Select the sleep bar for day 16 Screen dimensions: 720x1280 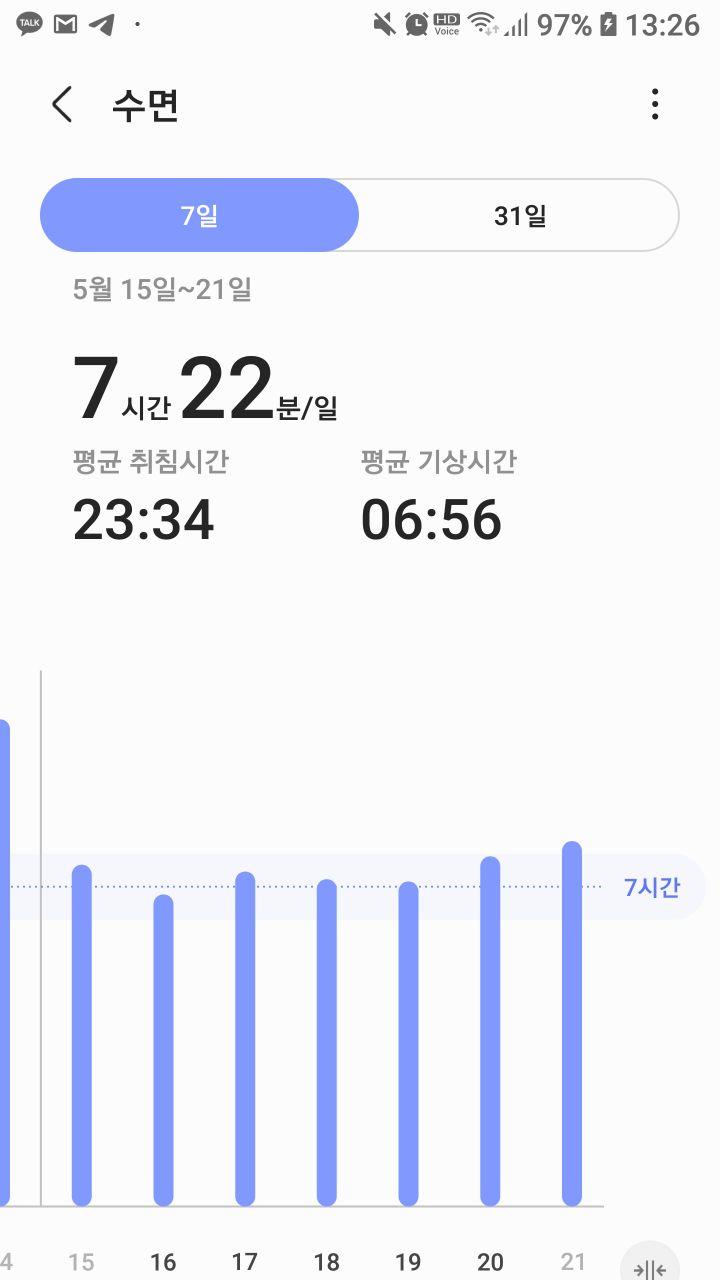click(x=164, y=1050)
